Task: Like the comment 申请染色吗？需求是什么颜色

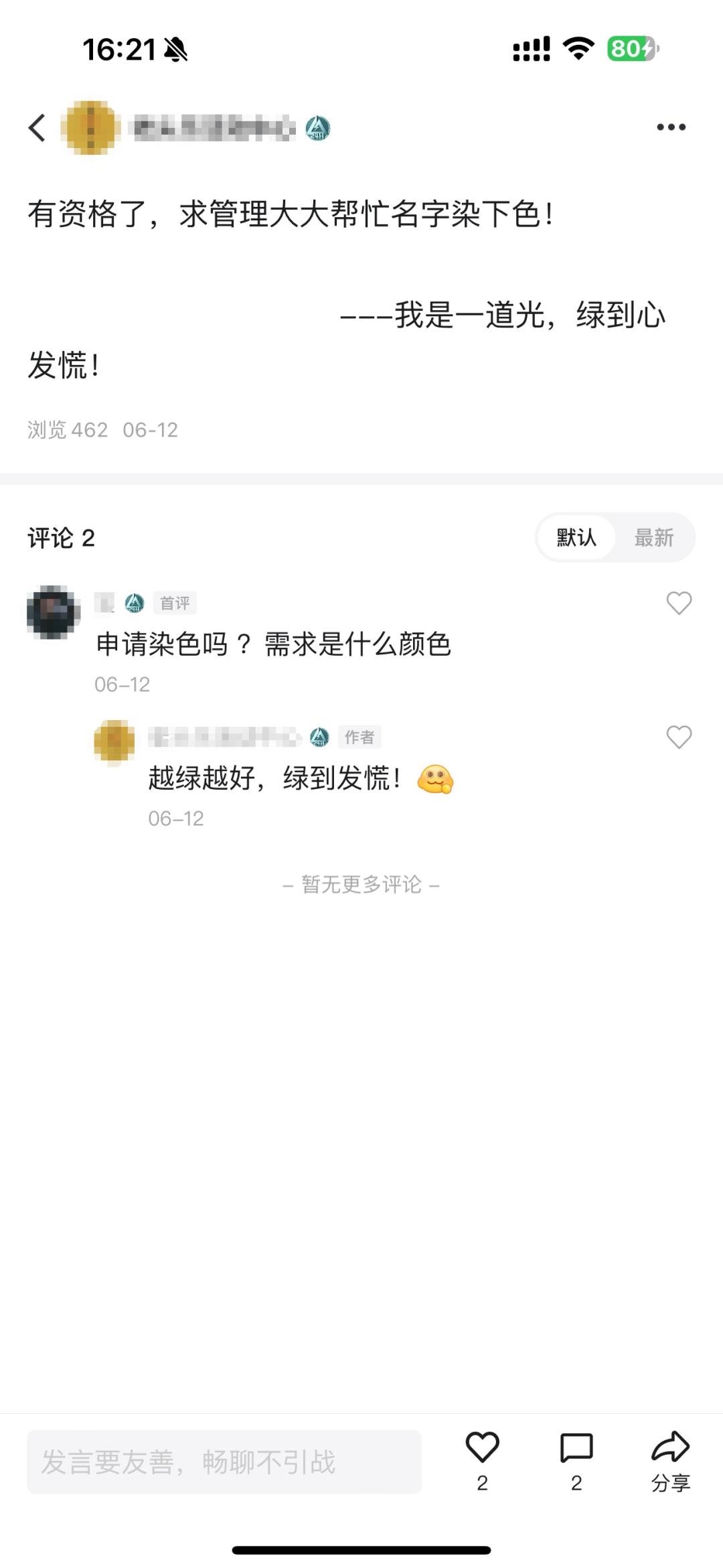Action: pos(678,603)
